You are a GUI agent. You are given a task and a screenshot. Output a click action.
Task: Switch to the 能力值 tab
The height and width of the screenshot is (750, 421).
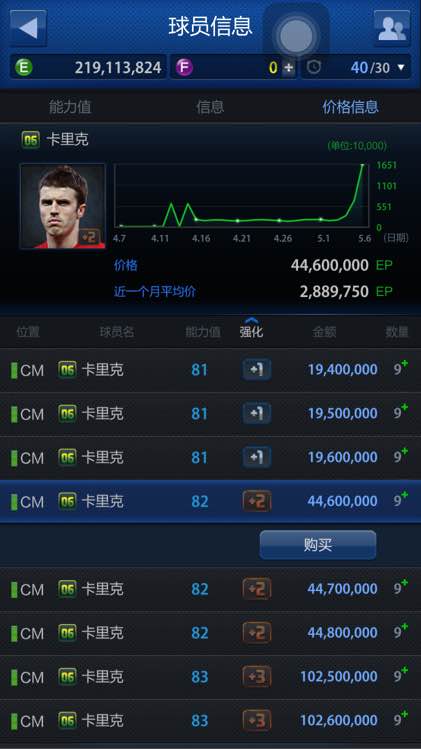(70, 106)
